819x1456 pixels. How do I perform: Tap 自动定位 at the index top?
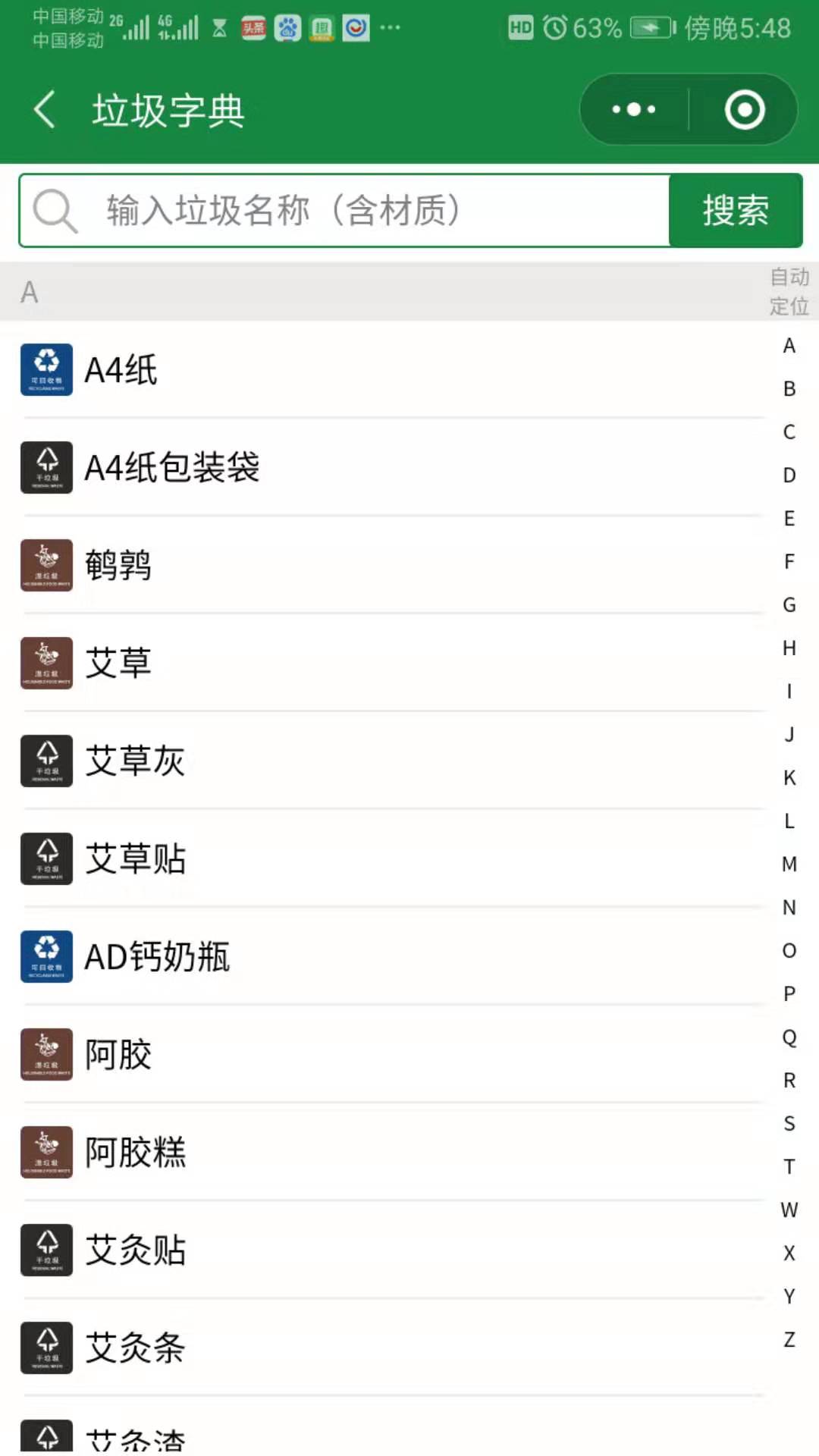pyautogui.click(x=789, y=292)
